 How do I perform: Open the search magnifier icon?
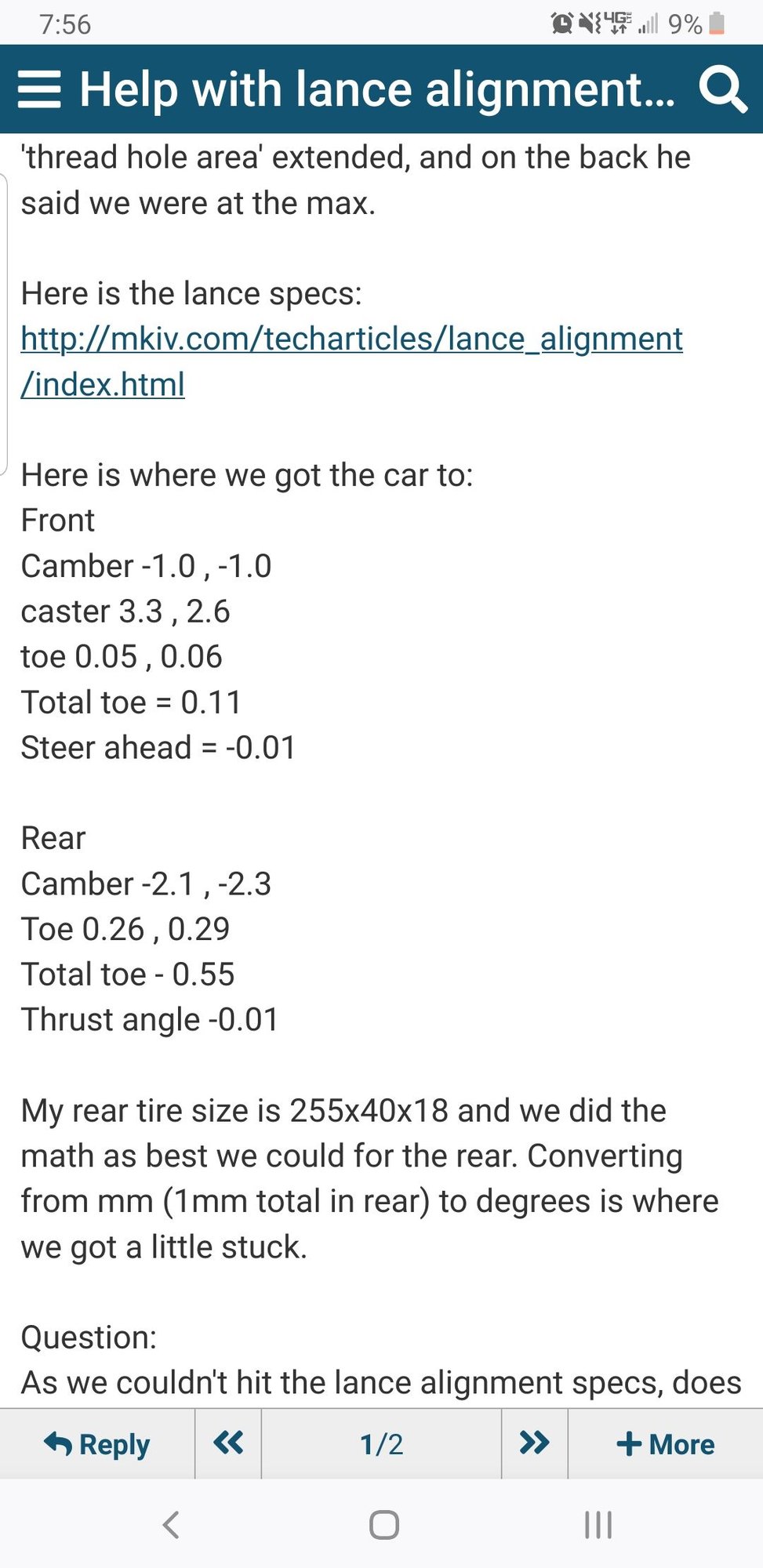(x=721, y=89)
